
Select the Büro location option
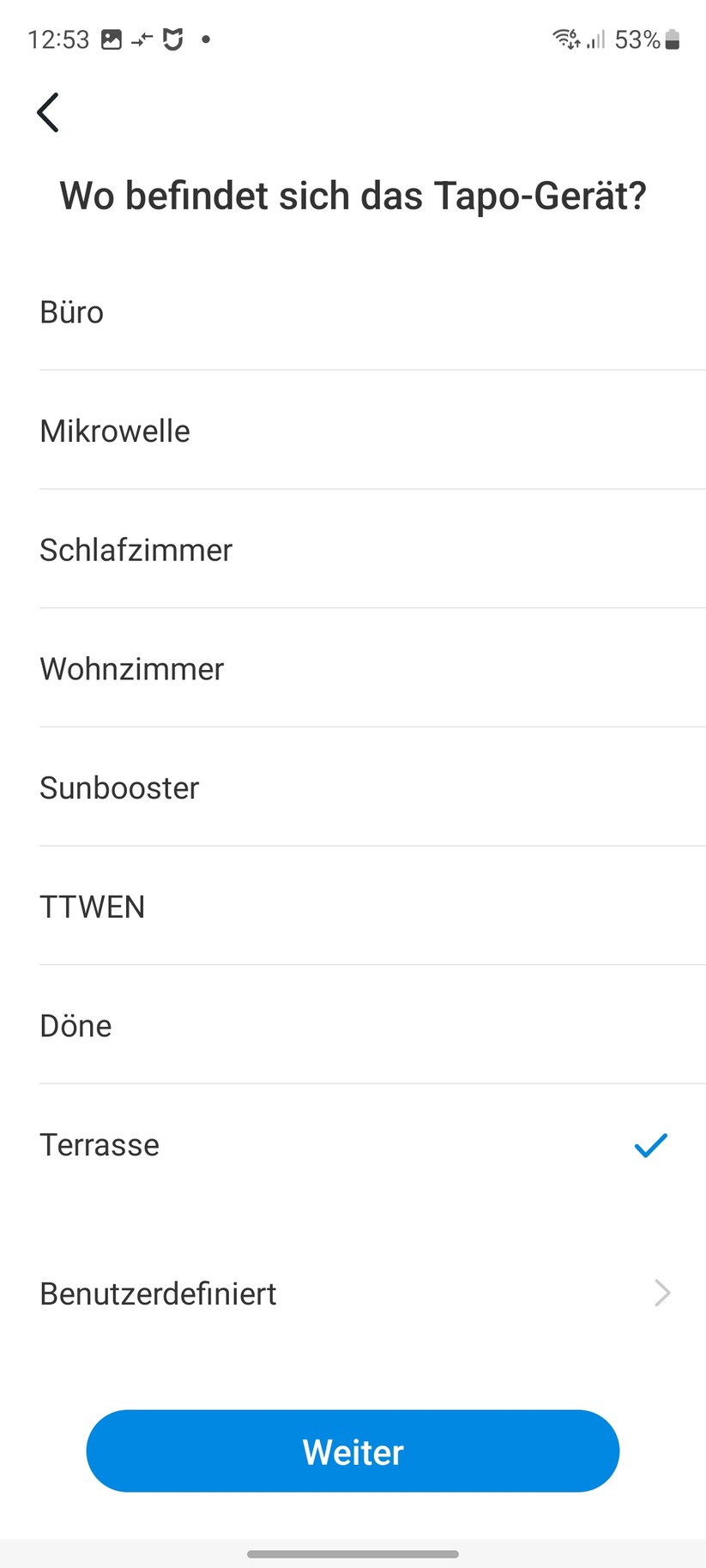[71, 312]
